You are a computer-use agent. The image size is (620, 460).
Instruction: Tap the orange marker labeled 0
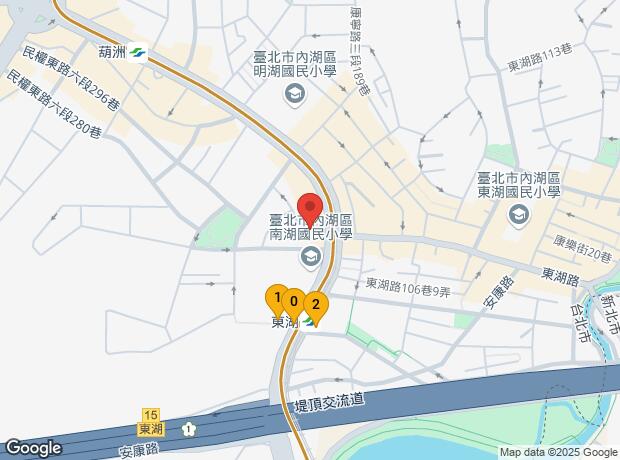tap(294, 302)
